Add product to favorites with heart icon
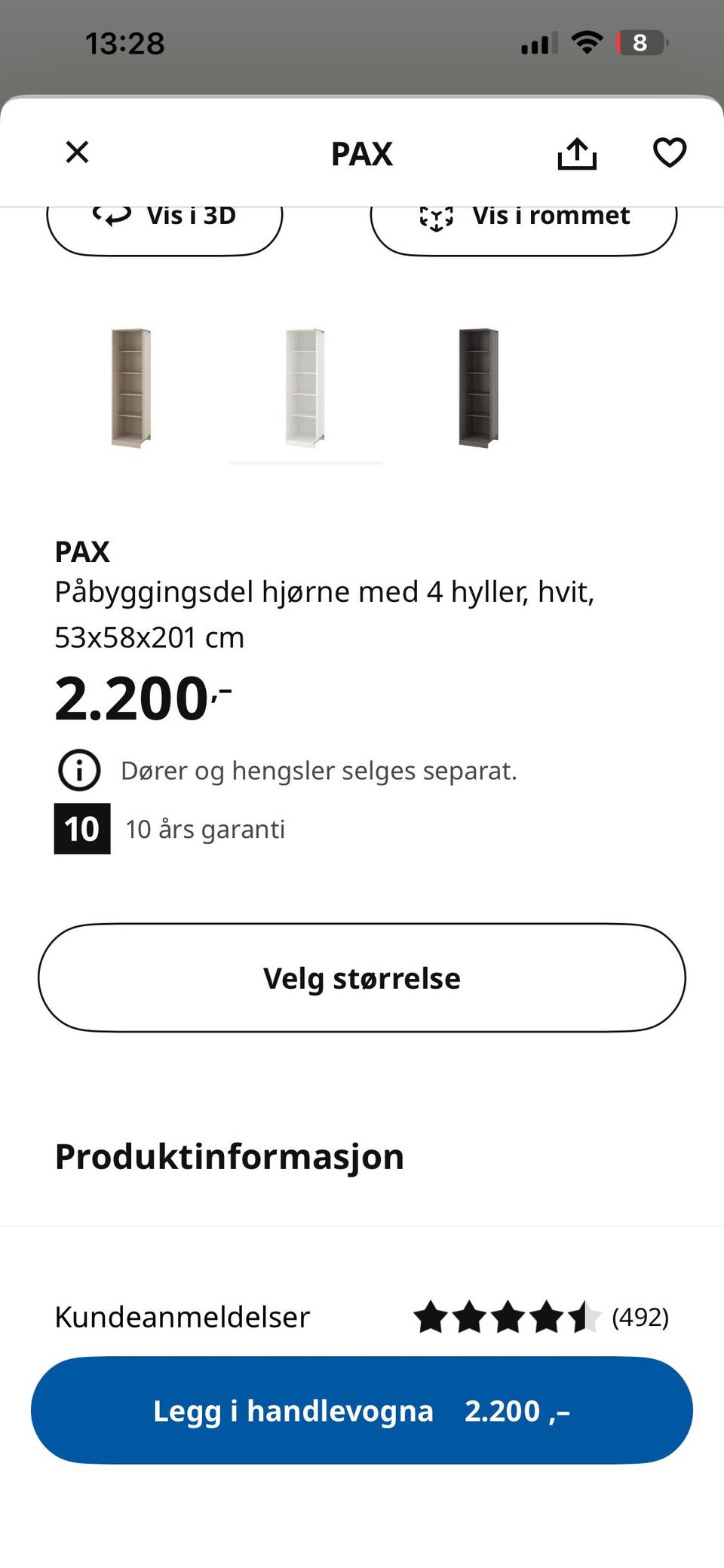Screen dimensions: 724x1568 pos(670,152)
